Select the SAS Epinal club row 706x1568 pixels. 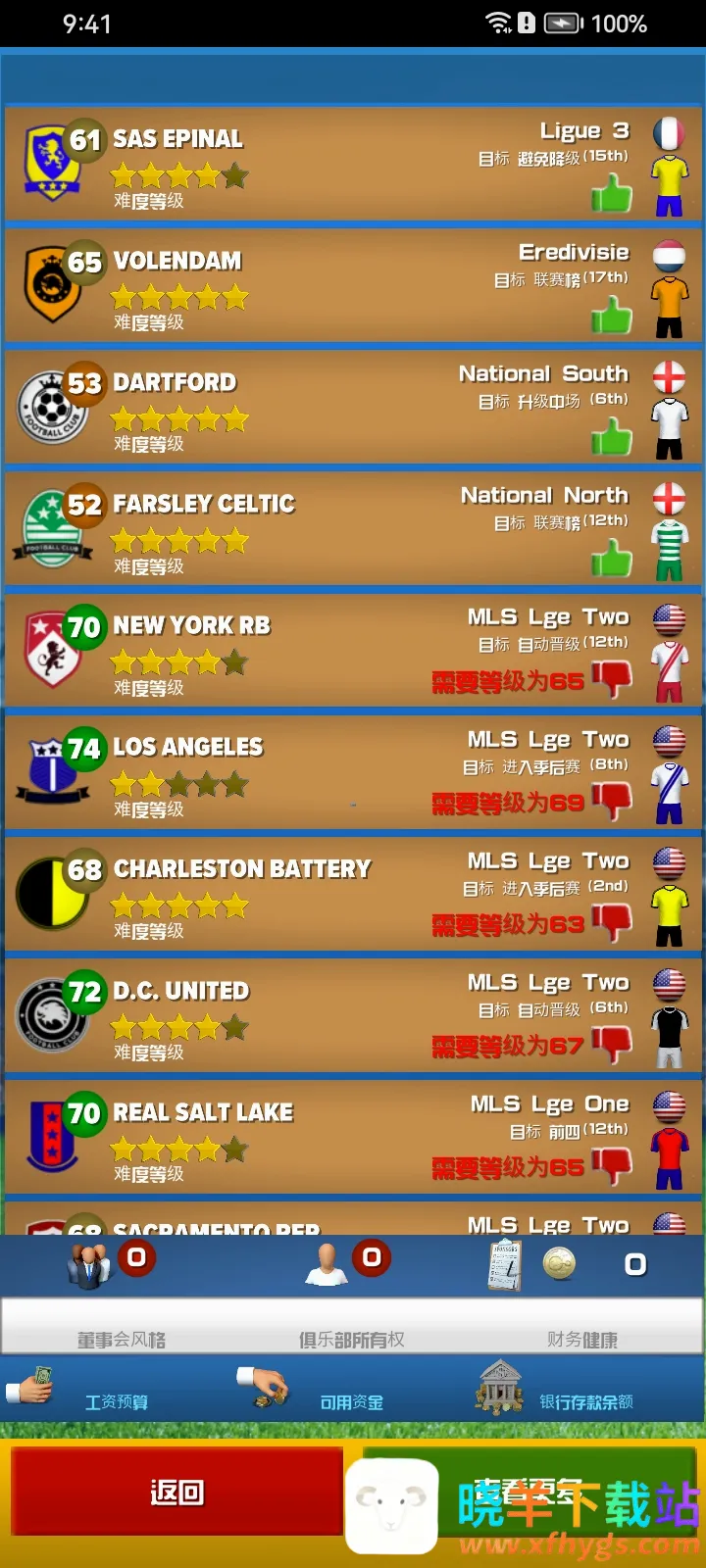(353, 164)
